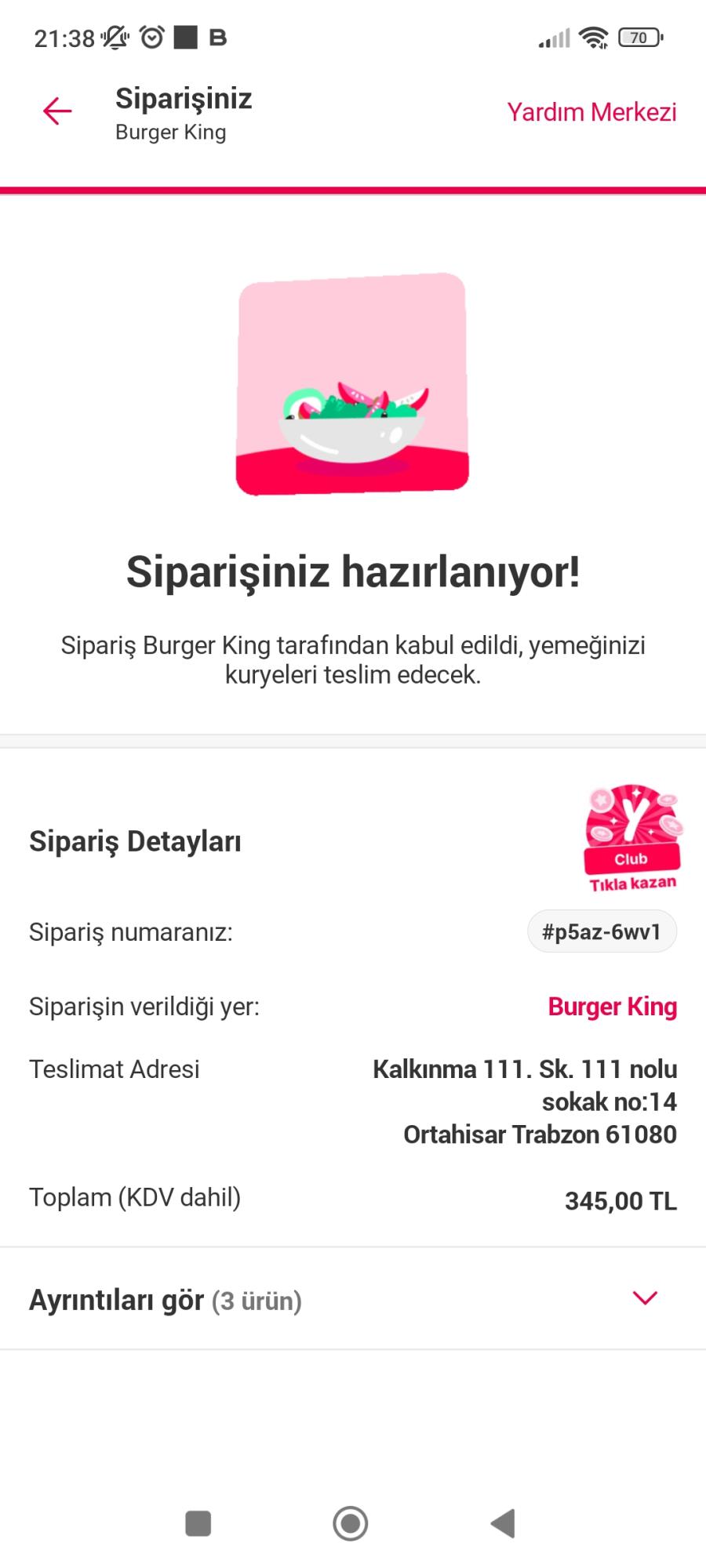Click the back arrow to return

click(x=56, y=112)
